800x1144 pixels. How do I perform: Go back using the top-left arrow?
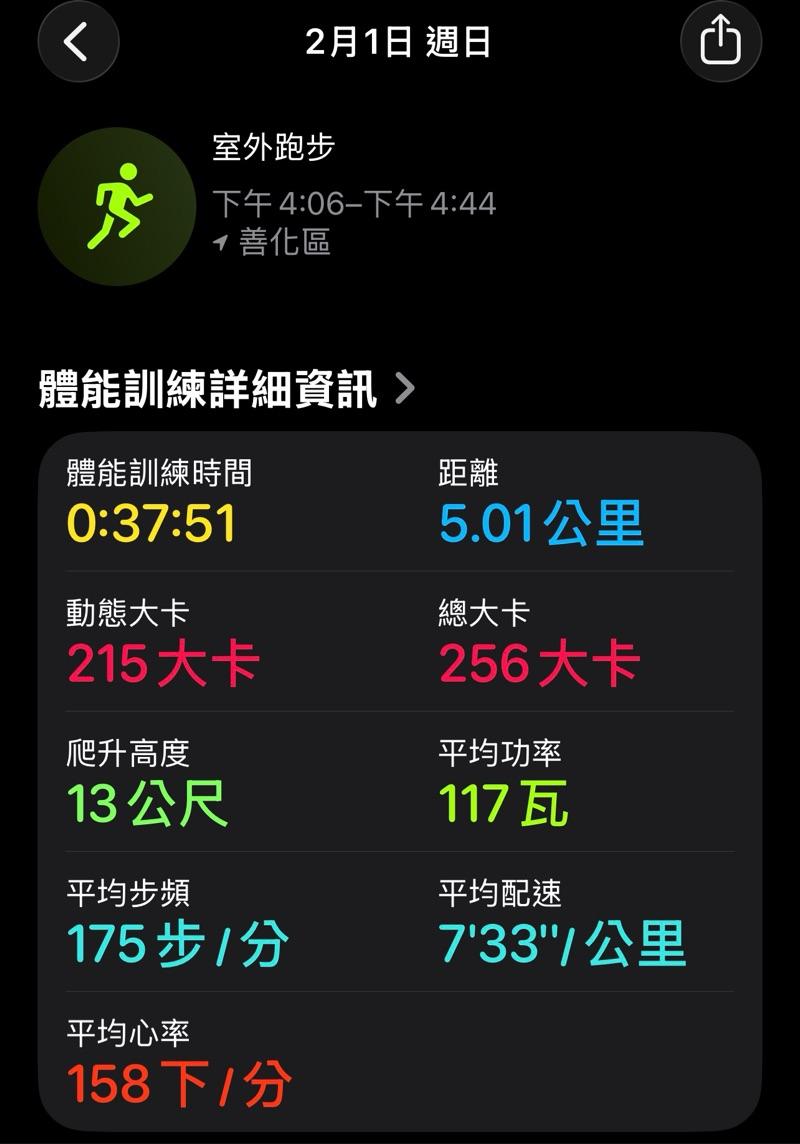(78, 42)
